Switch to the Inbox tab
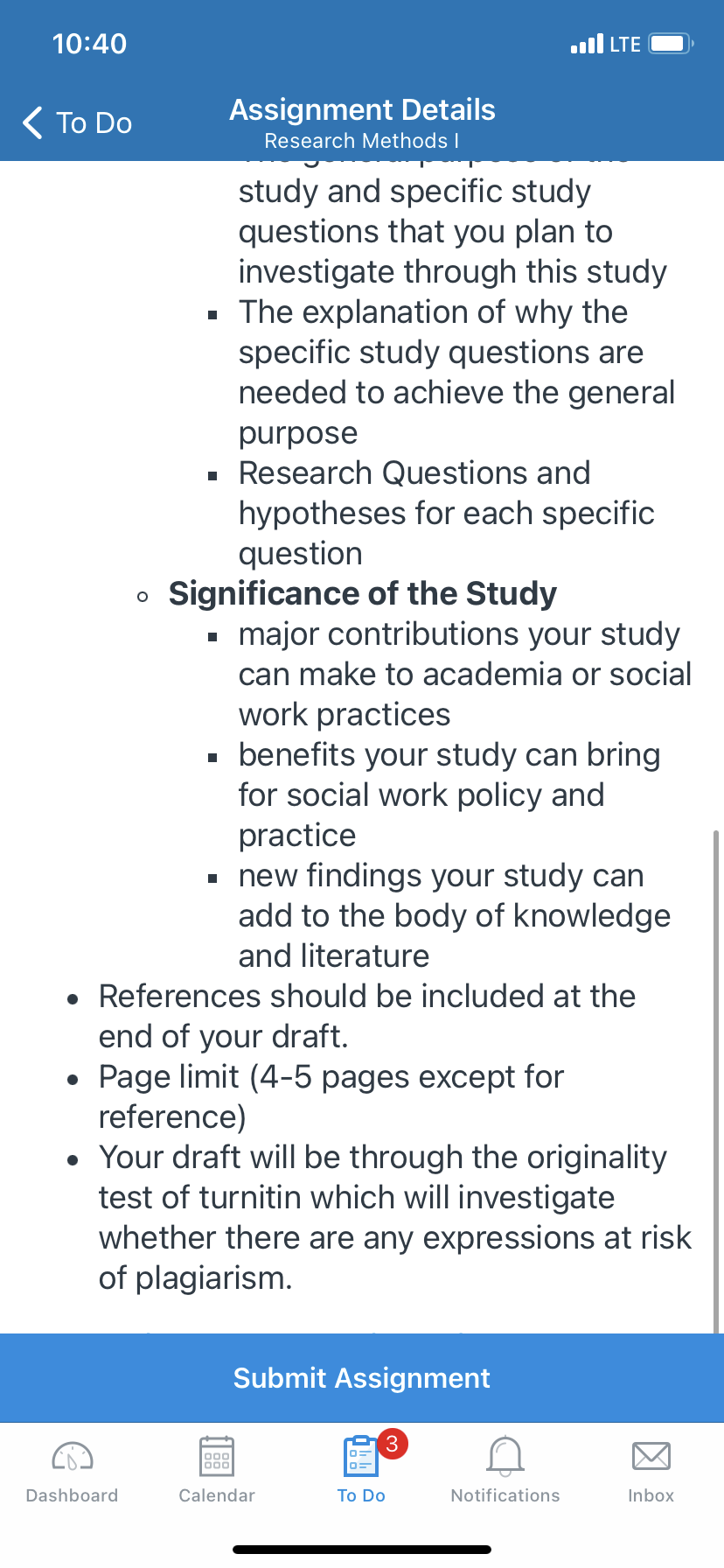This screenshot has width=724, height=1568. pyautogui.click(x=651, y=1470)
